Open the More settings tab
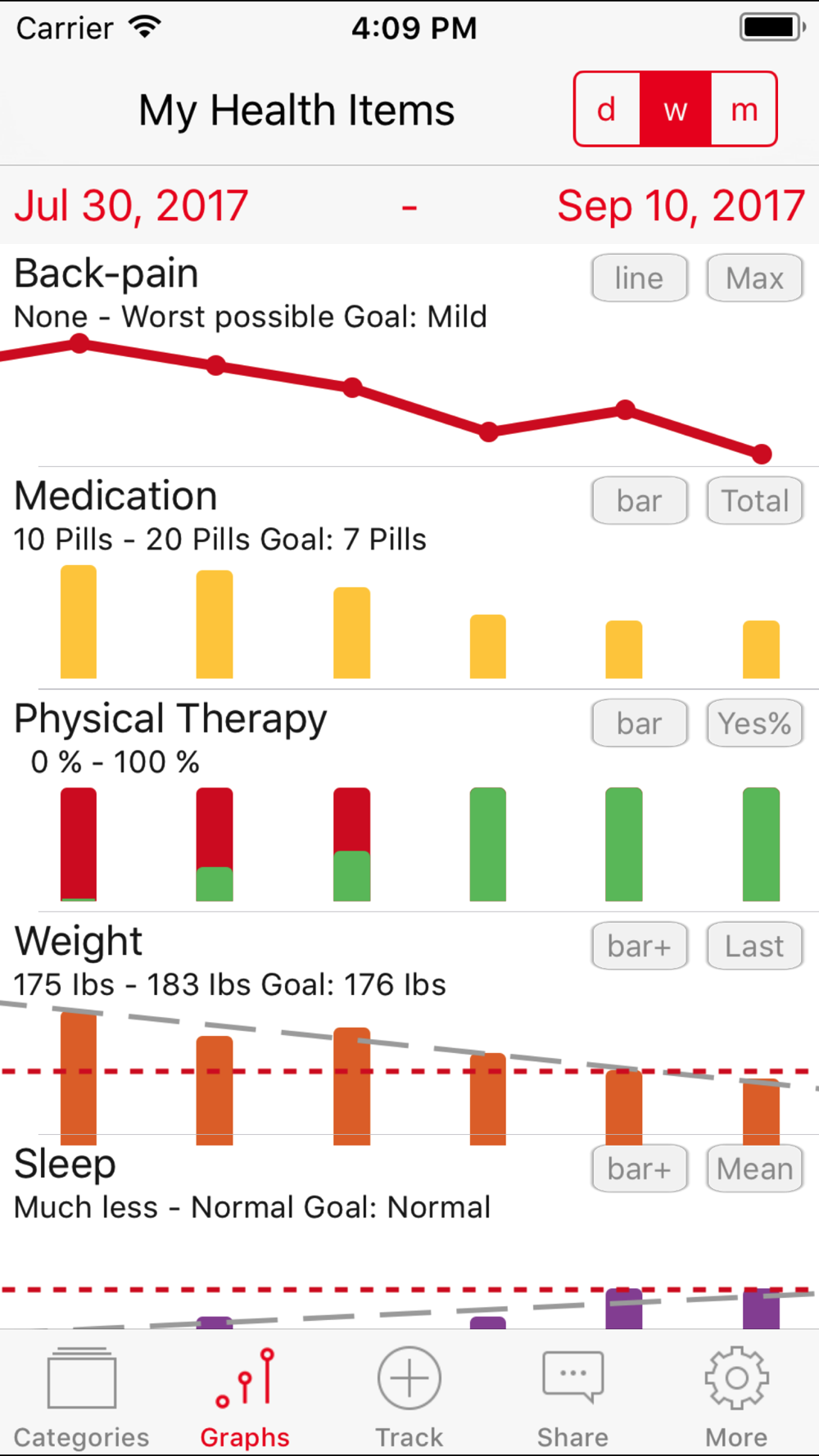Image resolution: width=819 pixels, height=1456 pixels. point(736,1397)
